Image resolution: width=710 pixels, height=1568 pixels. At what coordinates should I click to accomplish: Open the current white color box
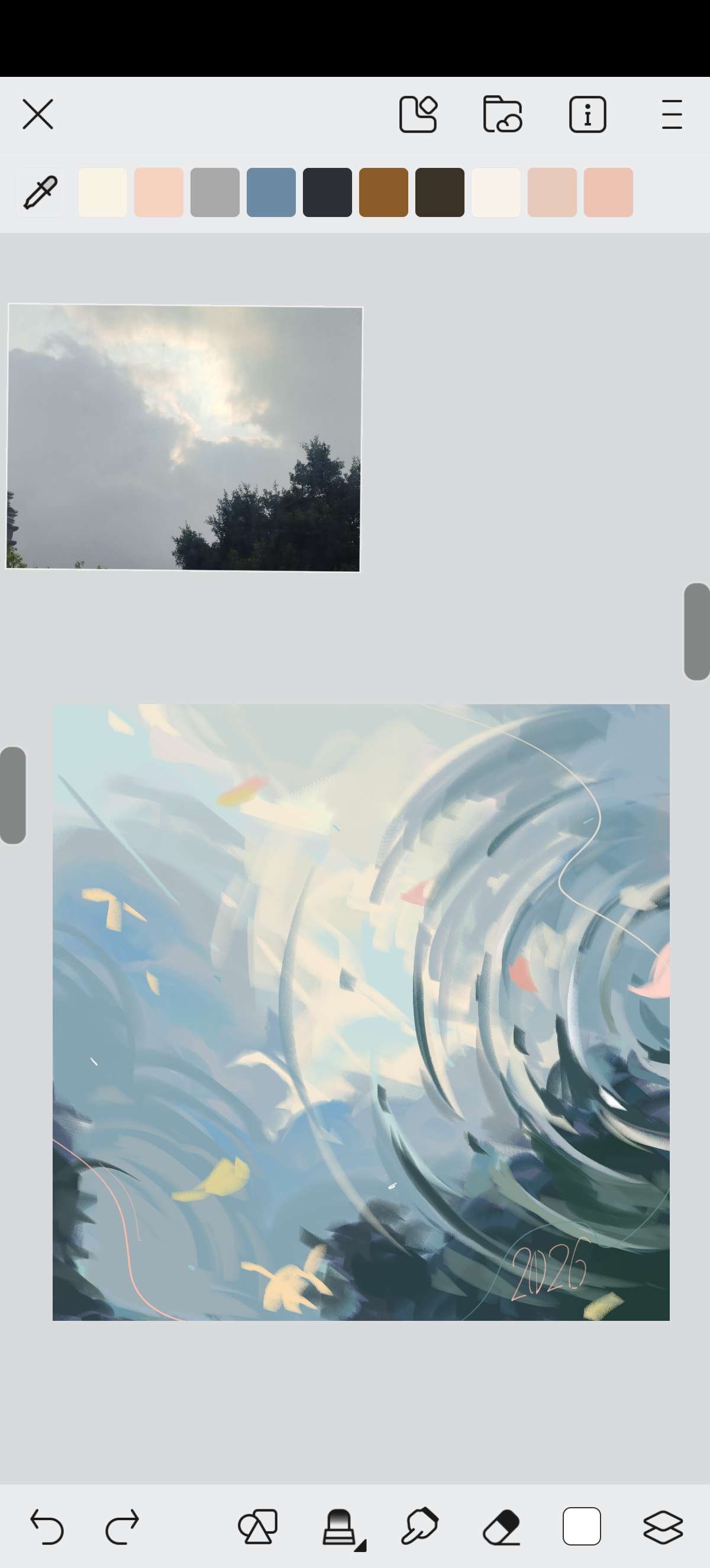582,1527
